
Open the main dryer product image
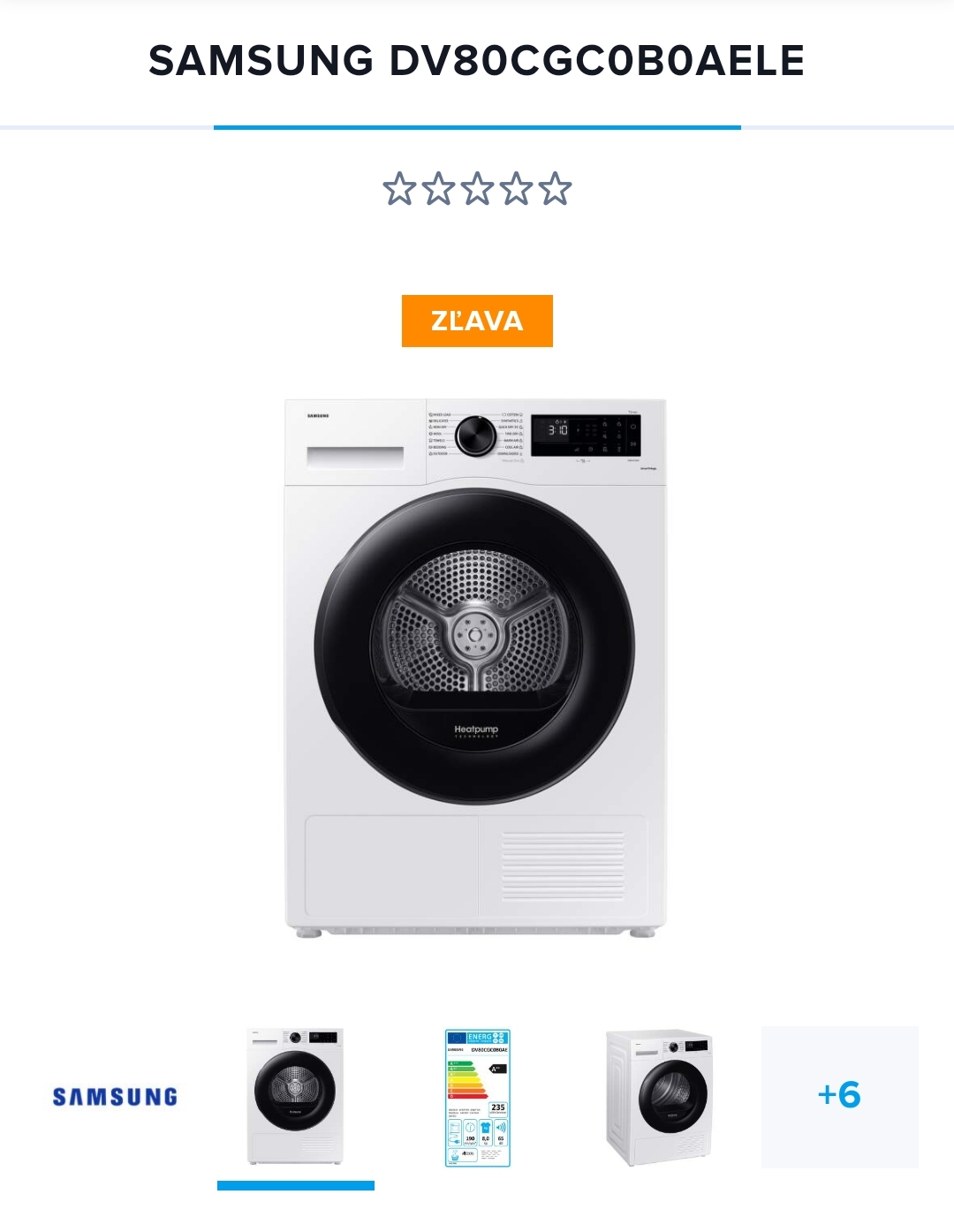coord(475,668)
